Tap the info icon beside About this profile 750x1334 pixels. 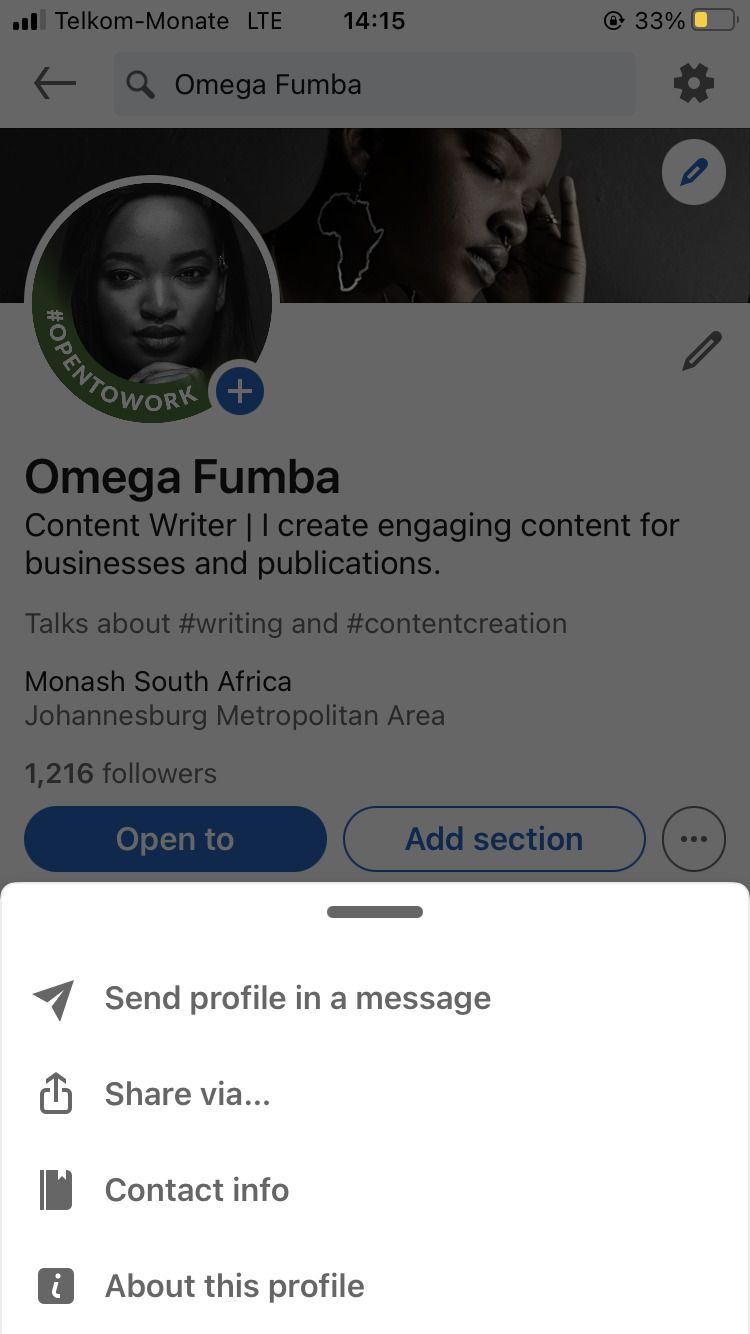point(55,1286)
